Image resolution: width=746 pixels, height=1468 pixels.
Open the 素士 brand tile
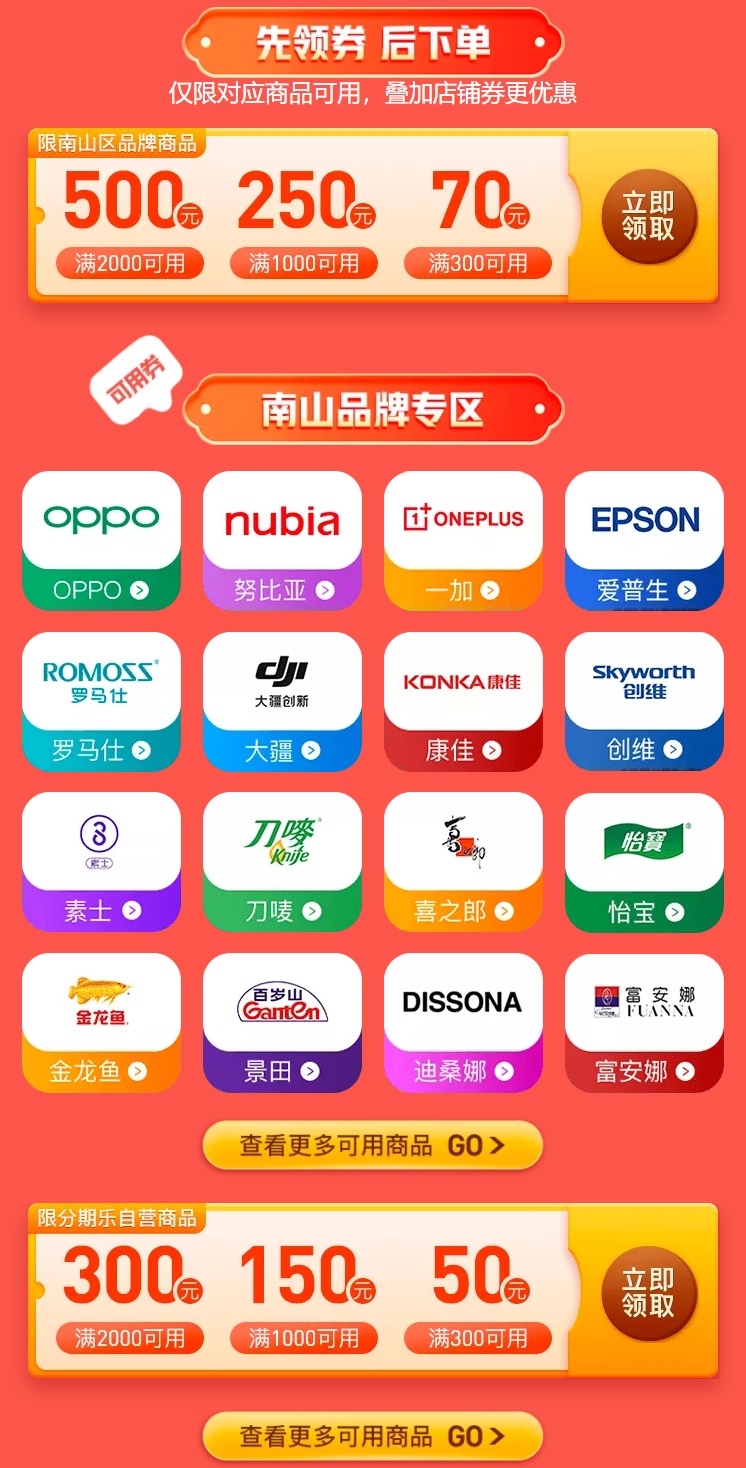(101, 860)
